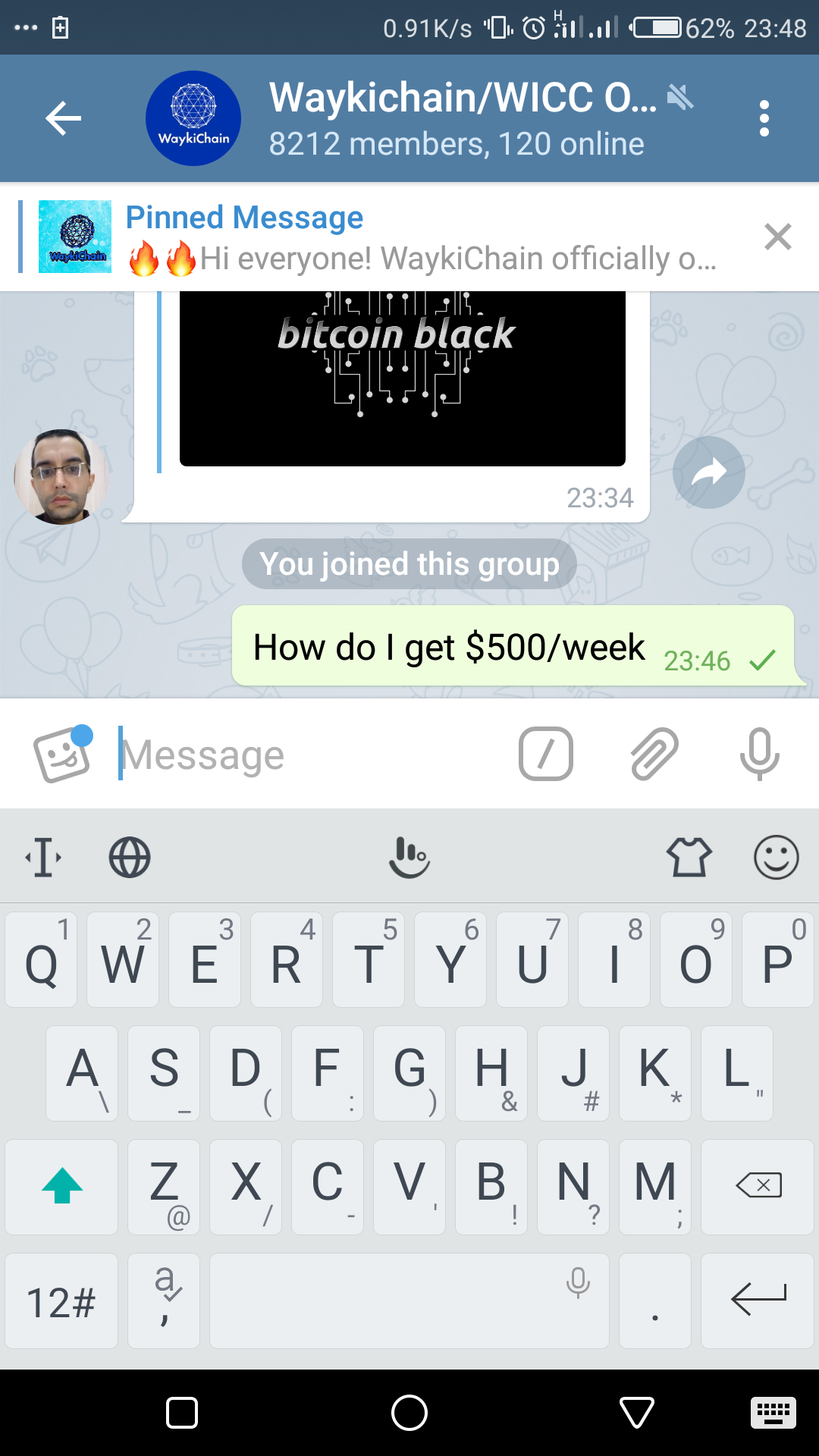Screen dimensions: 819x1456
Task: Tap the keyboard backspace key
Action: (x=758, y=1187)
